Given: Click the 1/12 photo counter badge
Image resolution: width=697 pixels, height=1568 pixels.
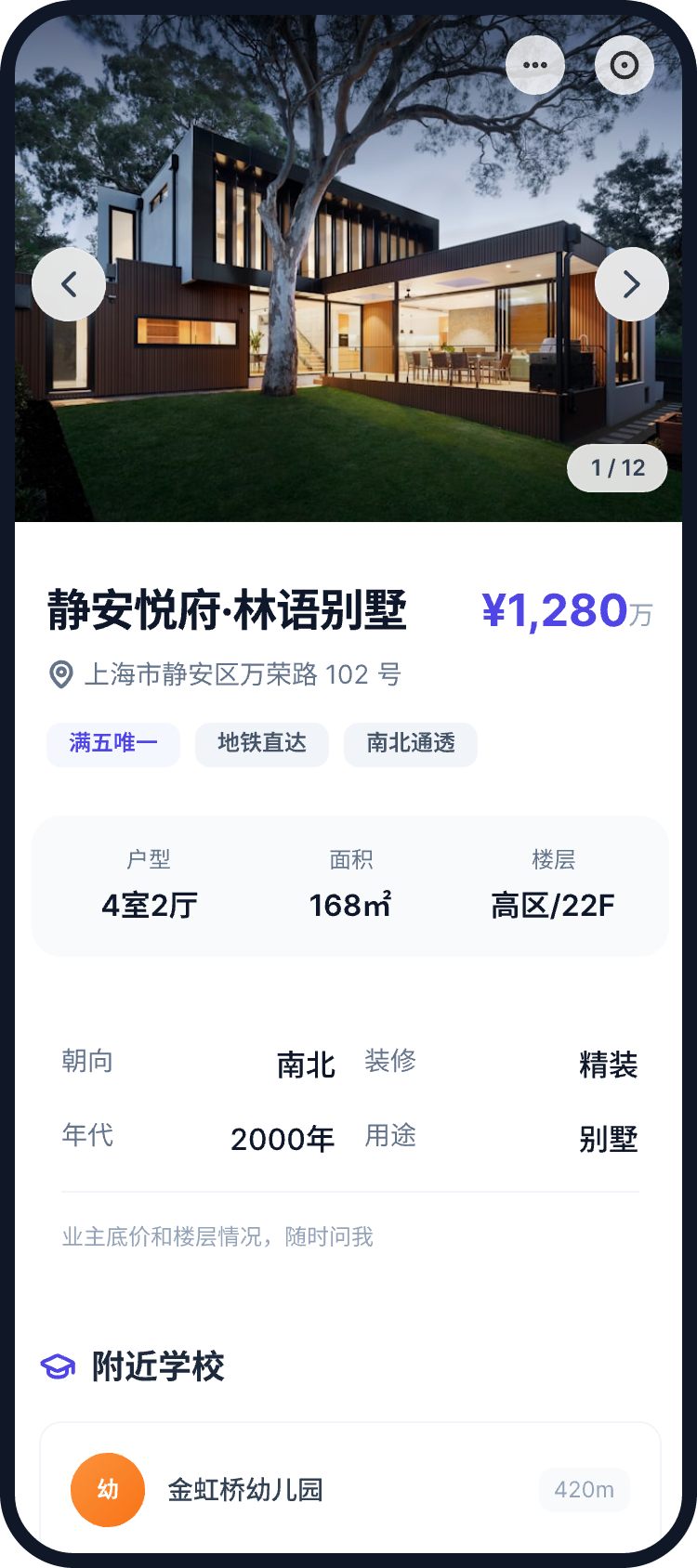Looking at the screenshot, I should (x=617, y=468).
